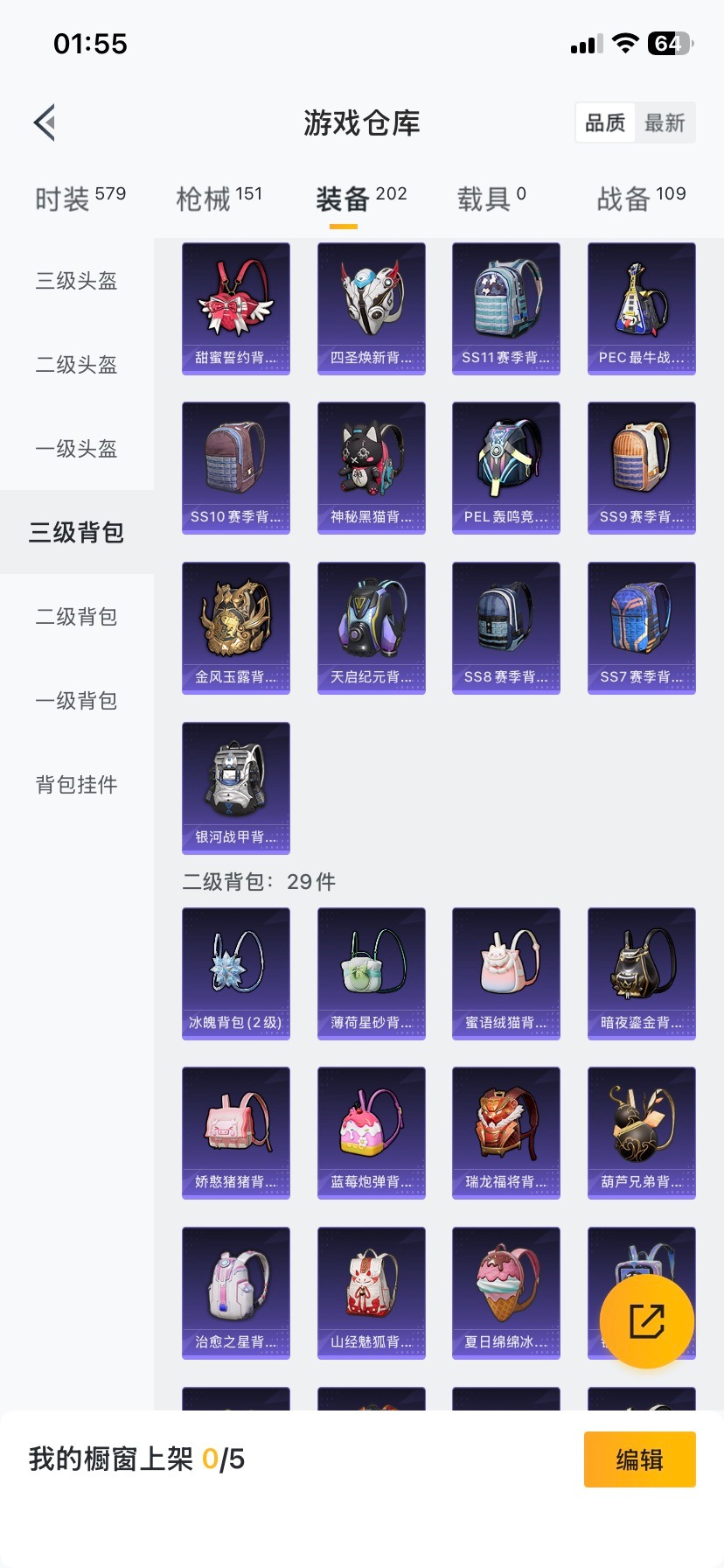Open the 战备 tab
Screen dimensions: 724x1568
640,199
